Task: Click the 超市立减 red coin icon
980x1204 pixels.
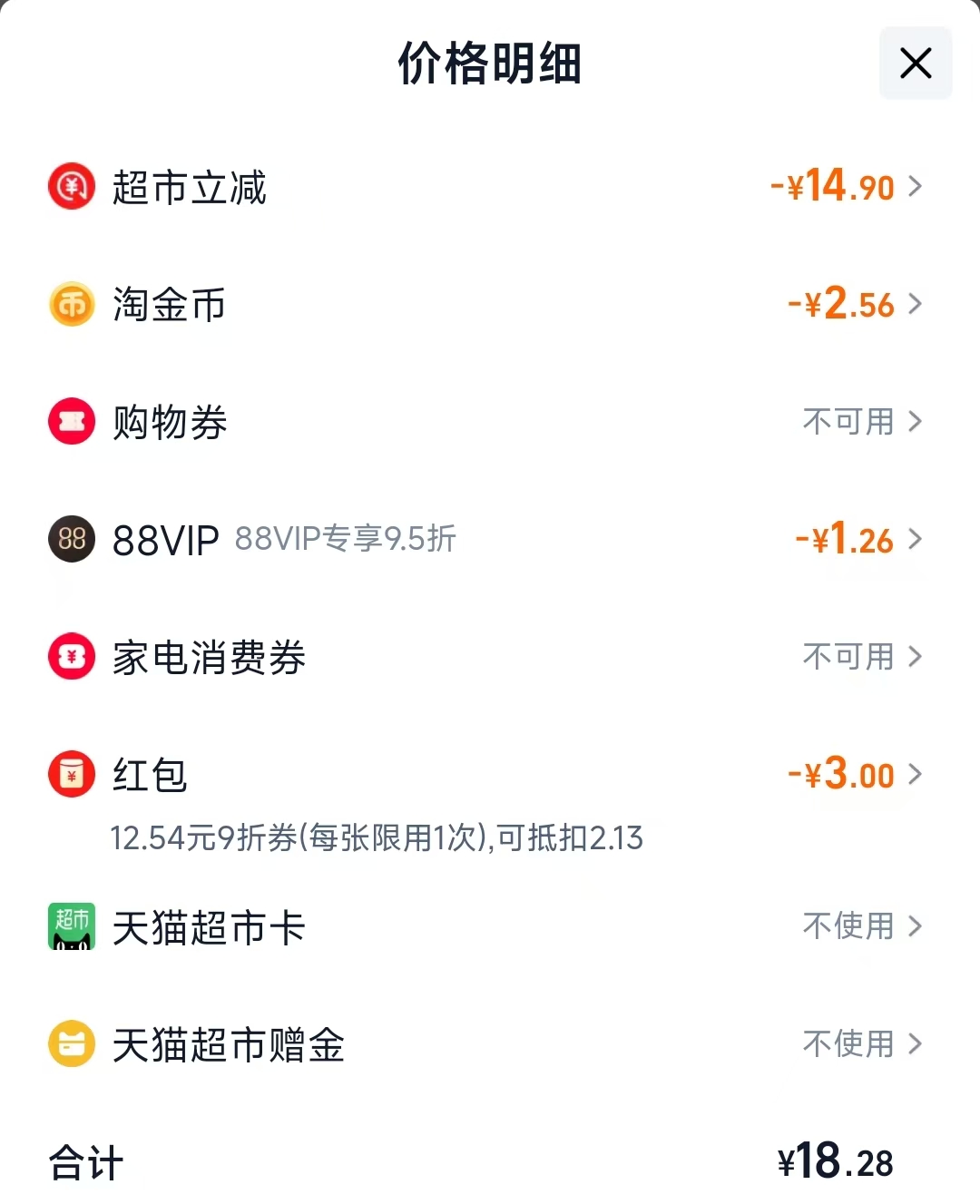Action: (71, 186)
